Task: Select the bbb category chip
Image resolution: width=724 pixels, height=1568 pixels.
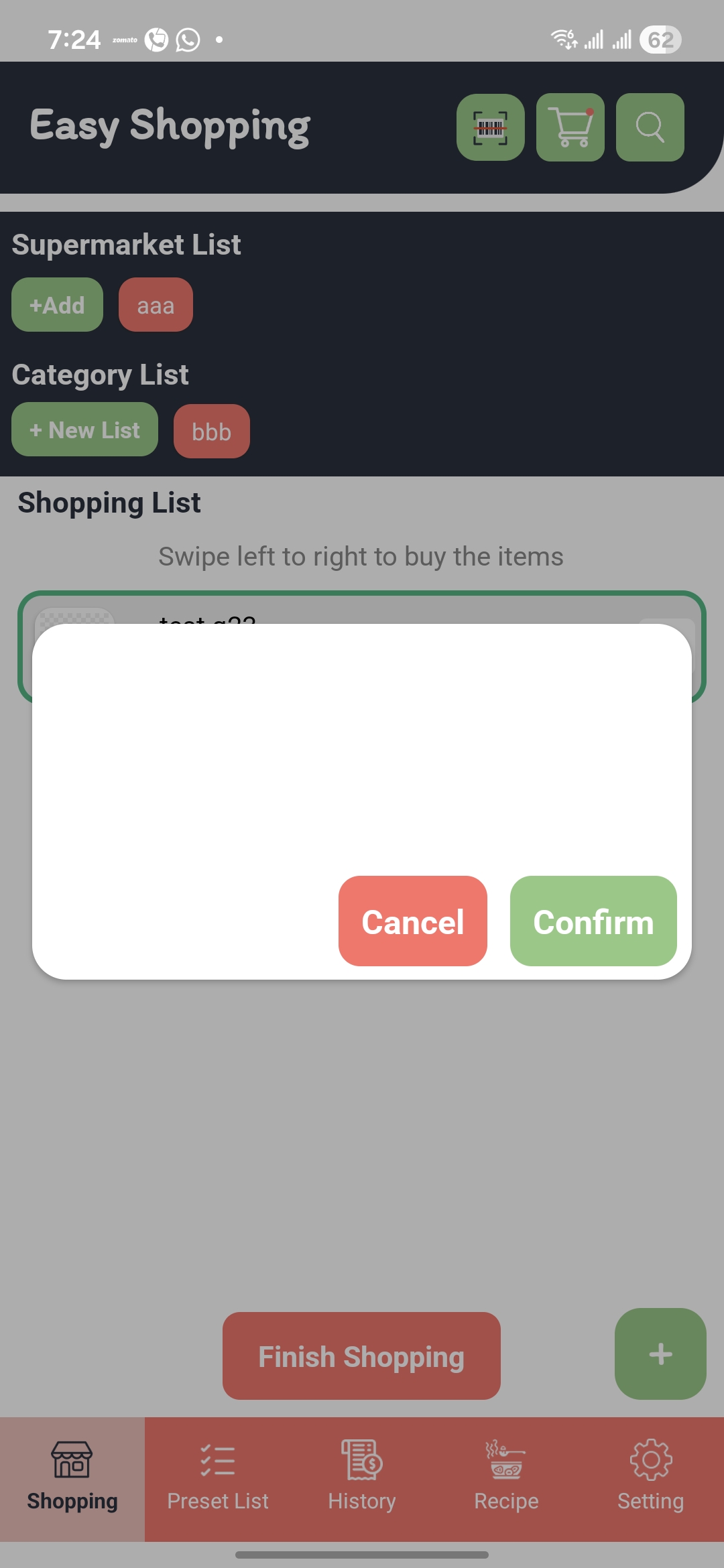Action: tap(211, 432)
